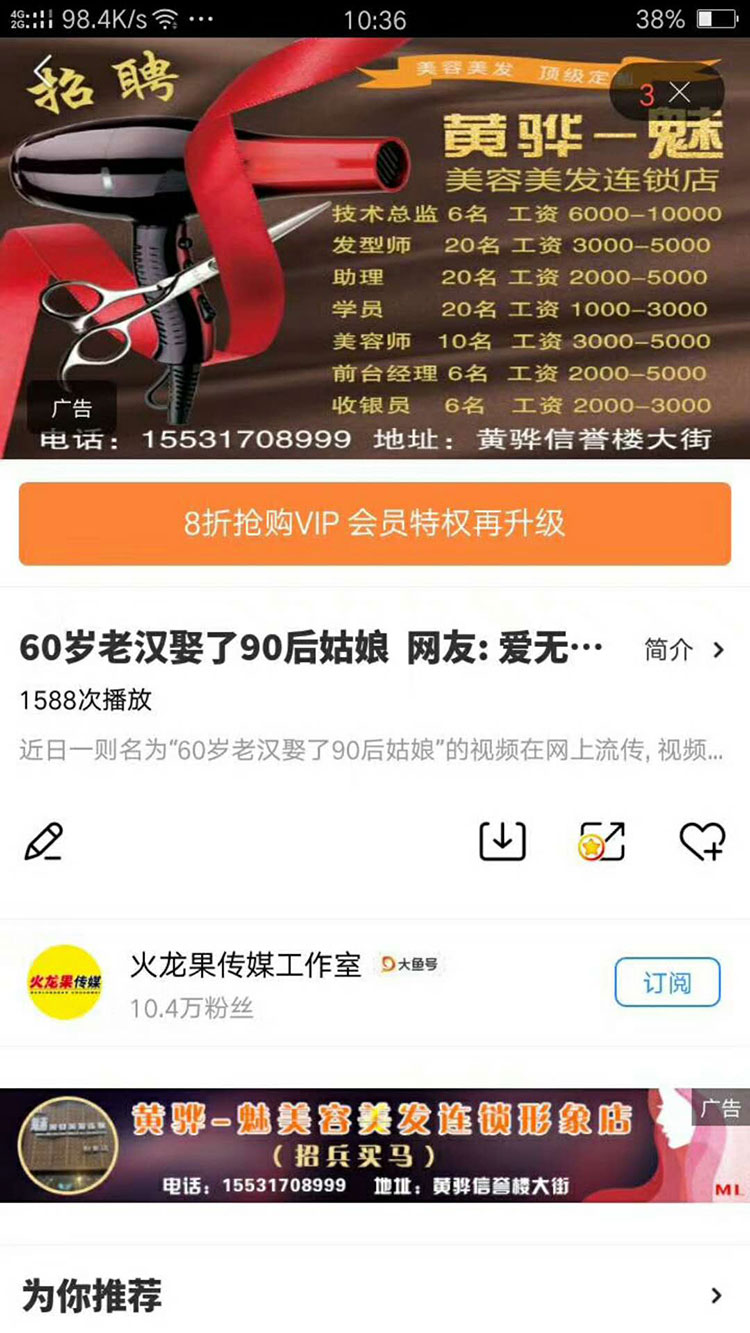Image resolution: width=750 pixels, height=1333 pixels.
Task: Tap the 大鱼号 badge next to channel name
Action: click(411, 965)
